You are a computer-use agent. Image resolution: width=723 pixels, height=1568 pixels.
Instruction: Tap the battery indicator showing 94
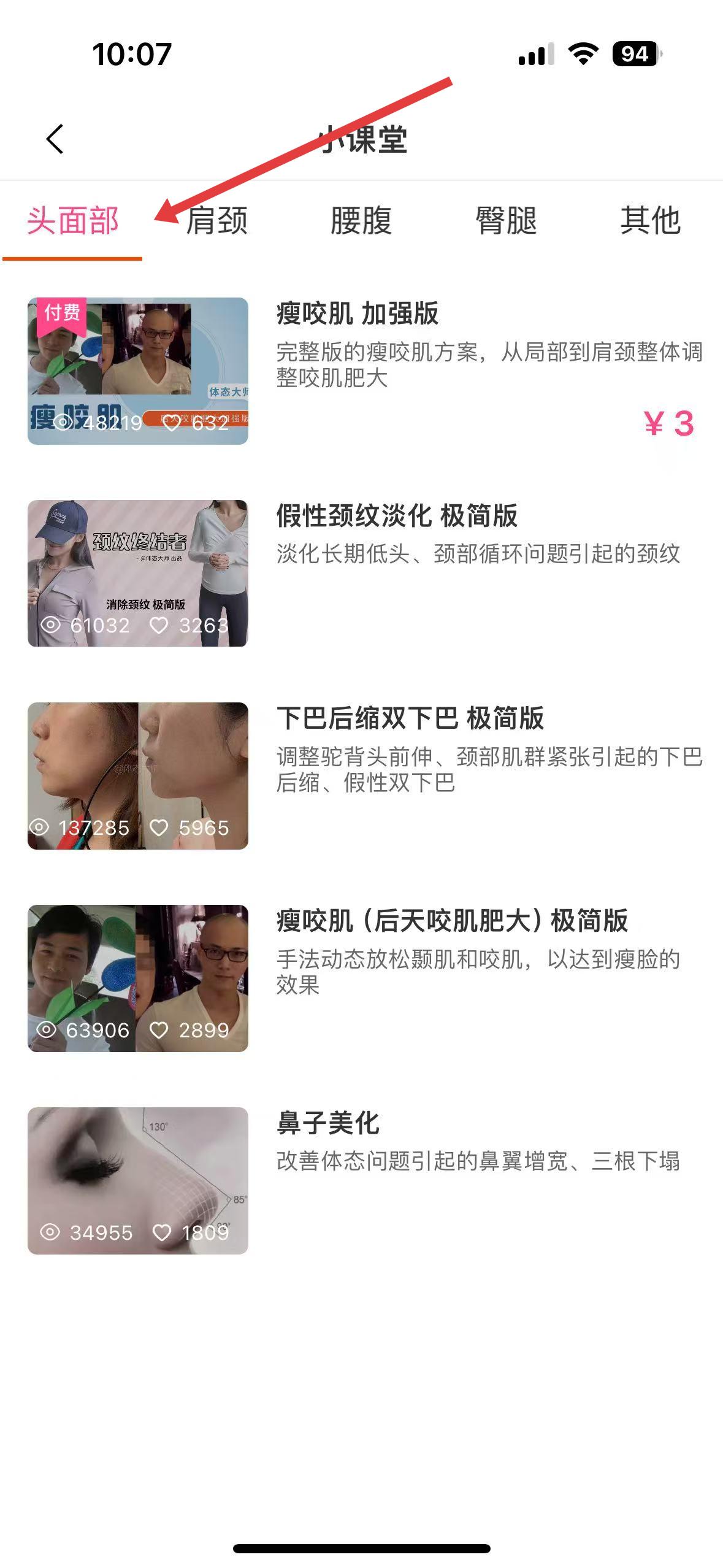[x=635, y=54]
